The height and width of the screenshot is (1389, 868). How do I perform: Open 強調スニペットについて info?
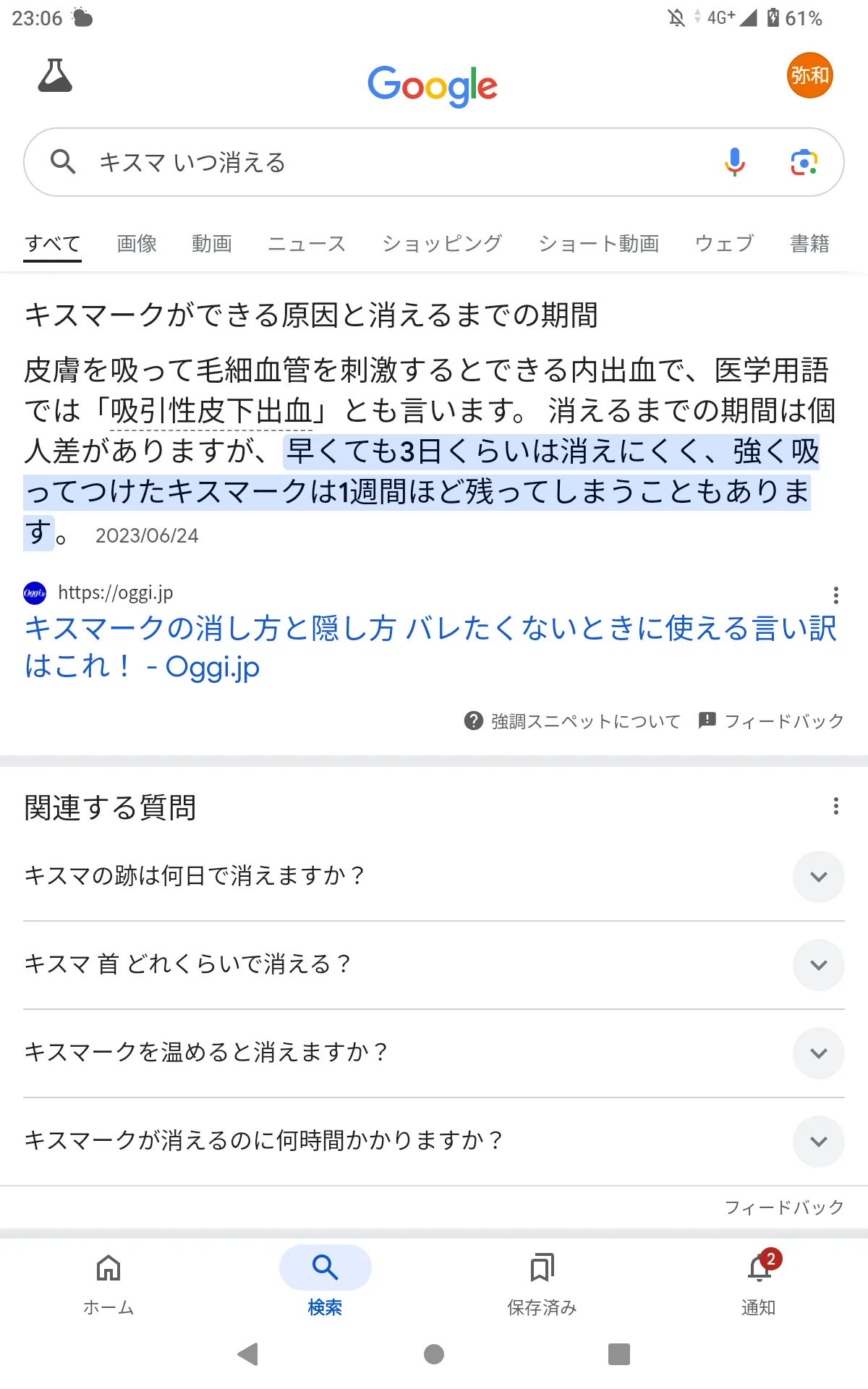tap(572, 721)
